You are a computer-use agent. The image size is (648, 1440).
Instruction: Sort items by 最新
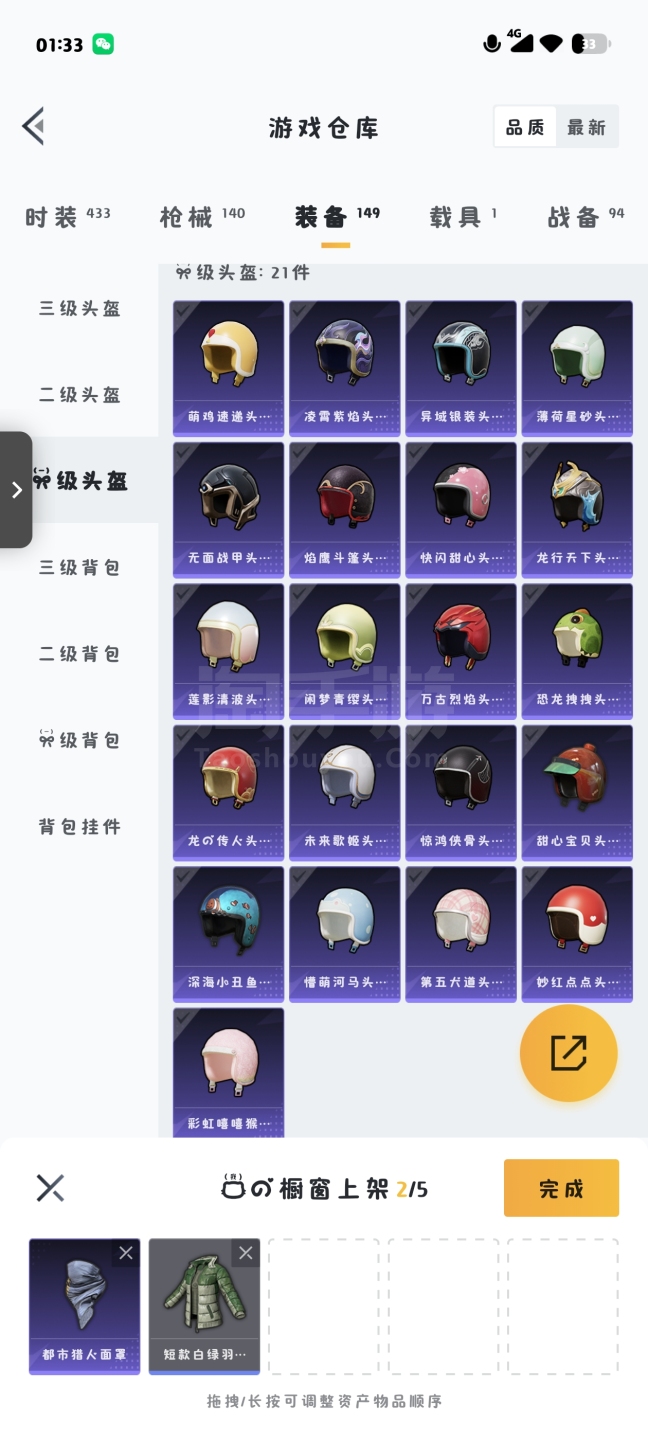tap(586, 127)
